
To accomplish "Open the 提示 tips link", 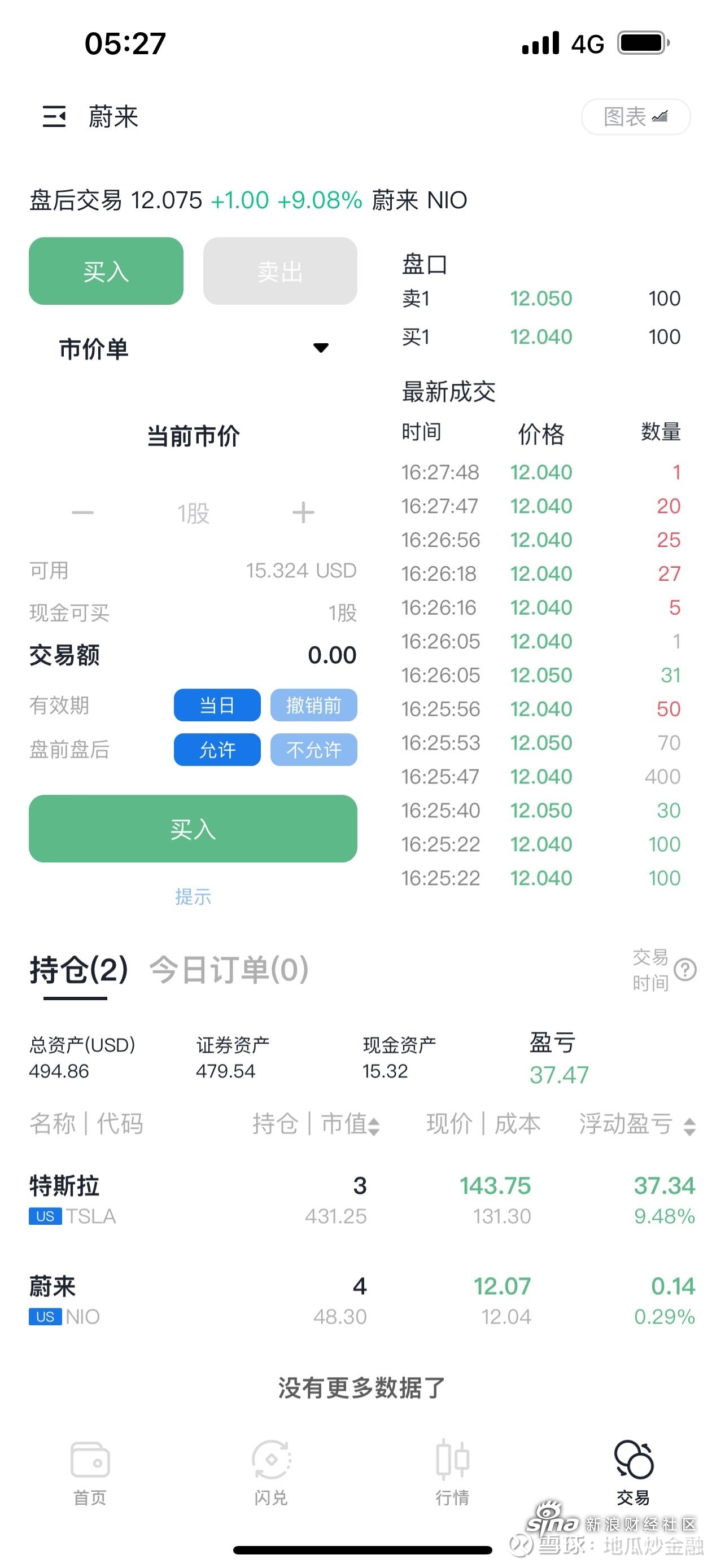I will 193,897.
